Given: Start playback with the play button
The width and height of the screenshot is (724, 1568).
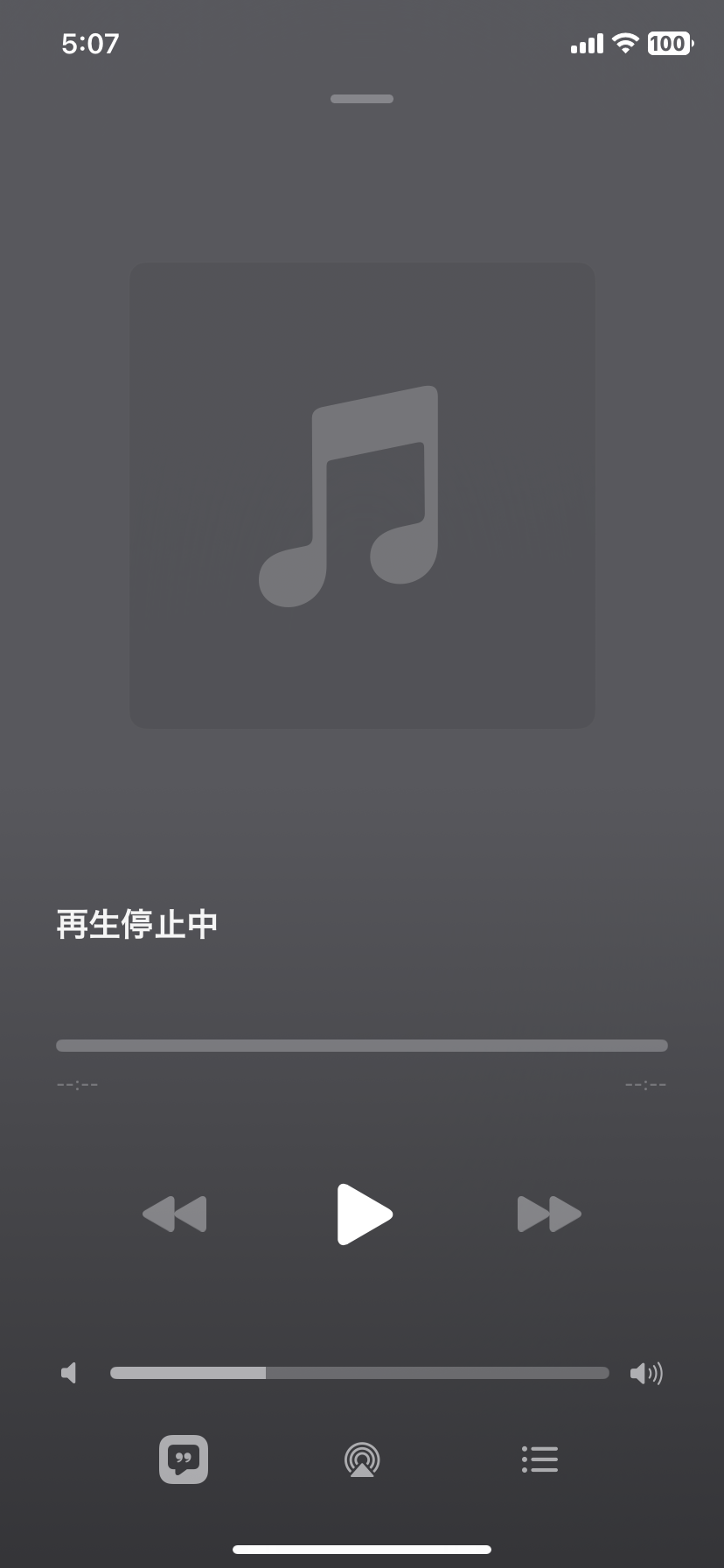Looking at the screenshot, I should pos(364,1214).
